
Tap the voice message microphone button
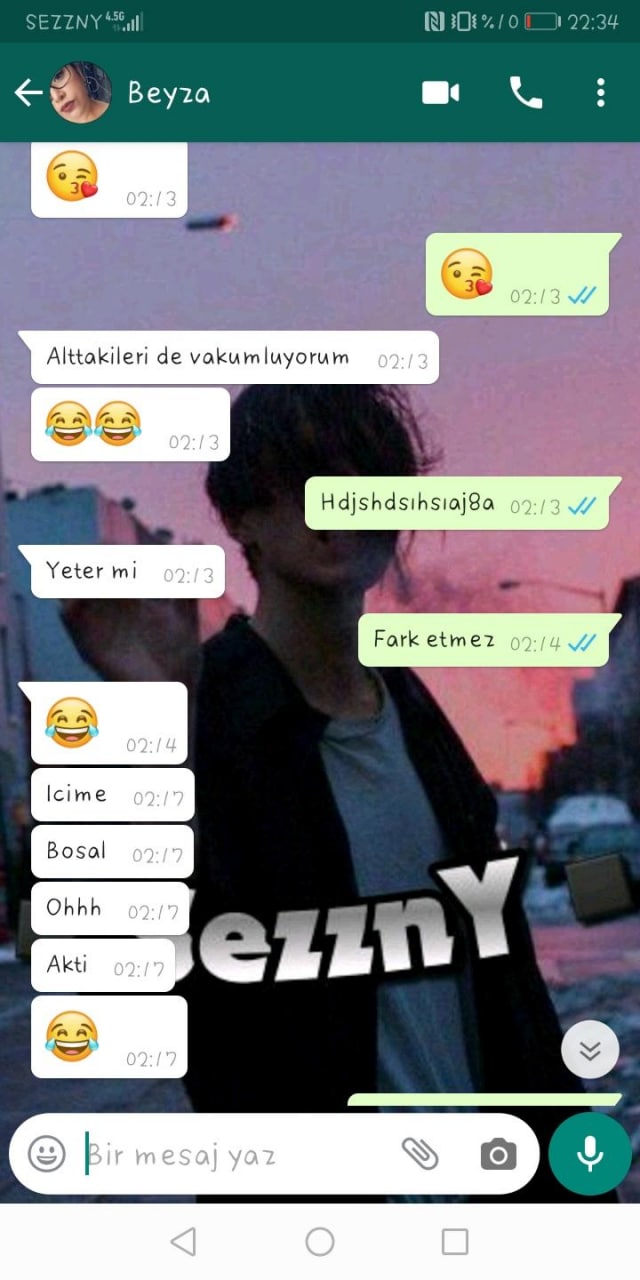[x=590, y=1154]
